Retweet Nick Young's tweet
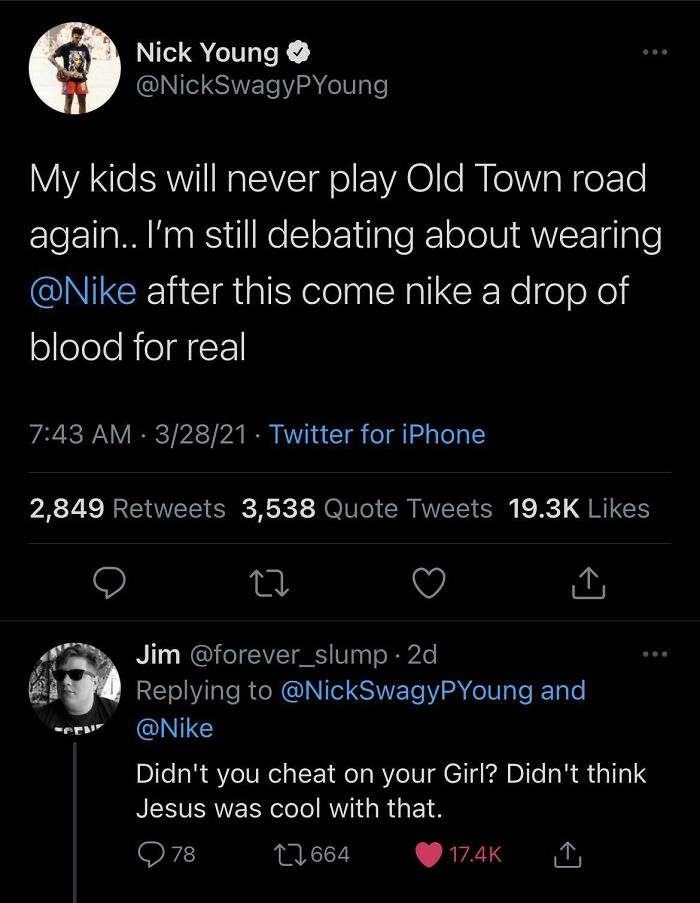This screenshot has height=903, width=700. coord(270,581)
